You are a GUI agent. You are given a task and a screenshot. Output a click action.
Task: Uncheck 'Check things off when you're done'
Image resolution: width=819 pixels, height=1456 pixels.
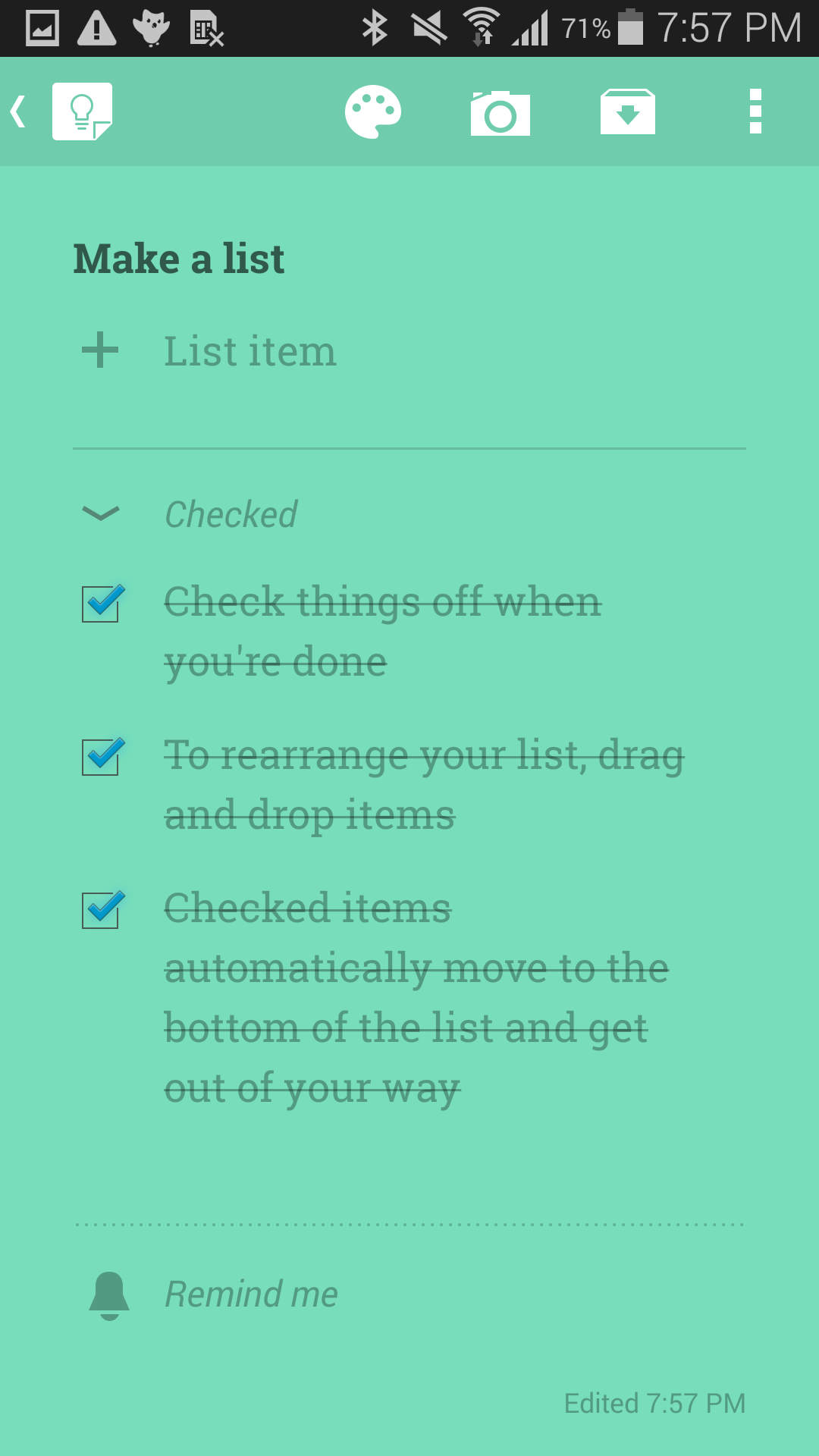pos(101,604)
